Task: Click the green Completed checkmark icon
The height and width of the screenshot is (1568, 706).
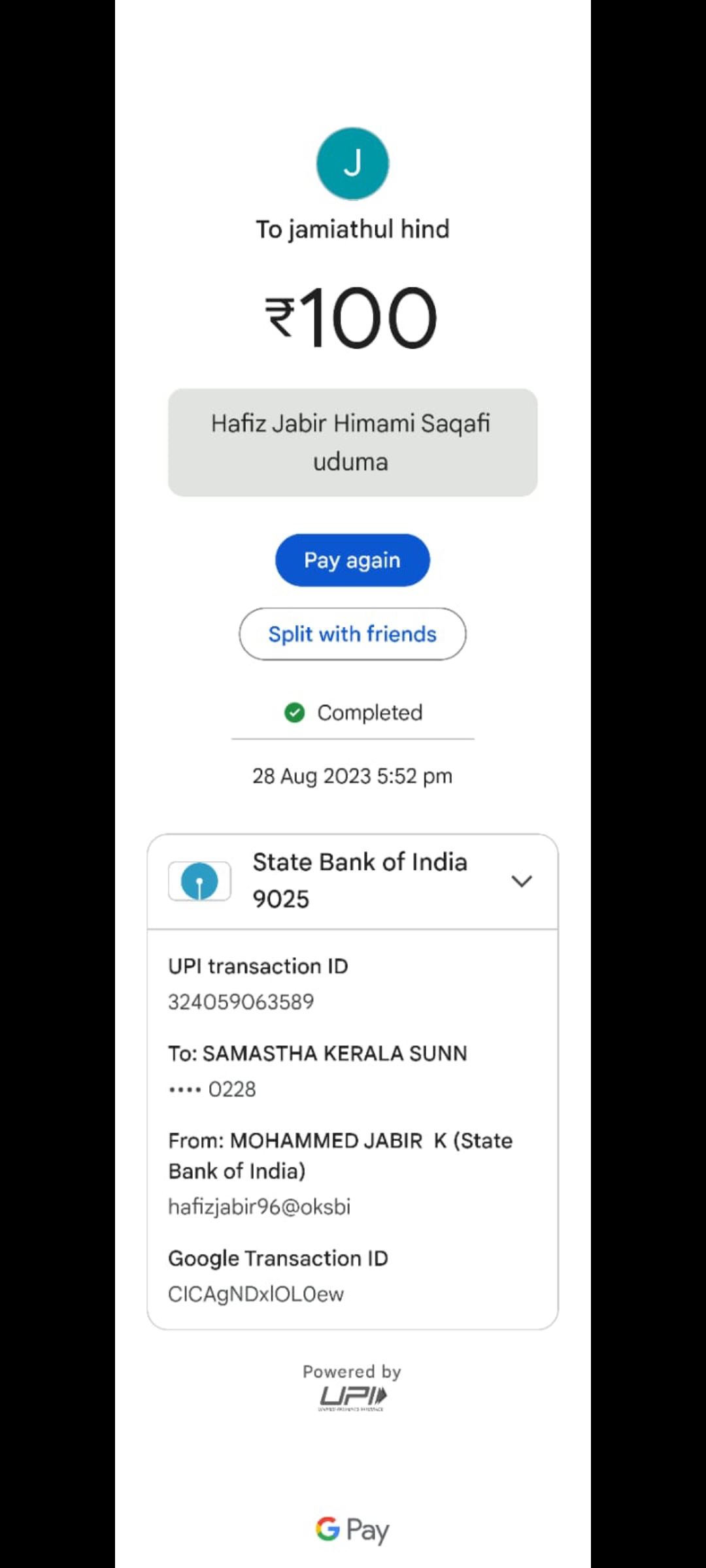Action: pyautogui.click(x=295, y=712)
